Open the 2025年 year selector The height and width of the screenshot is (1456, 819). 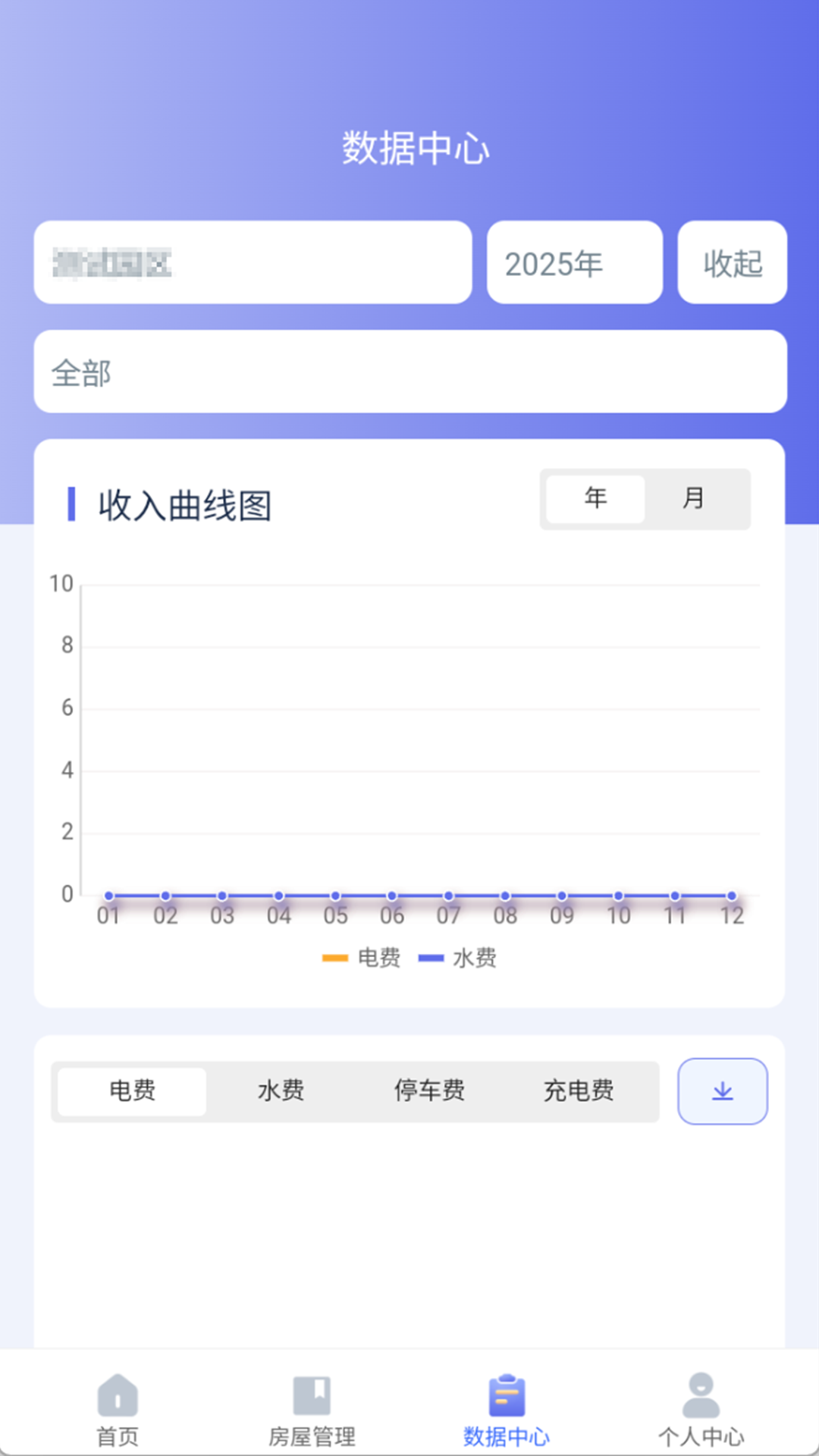pos(574,262)
